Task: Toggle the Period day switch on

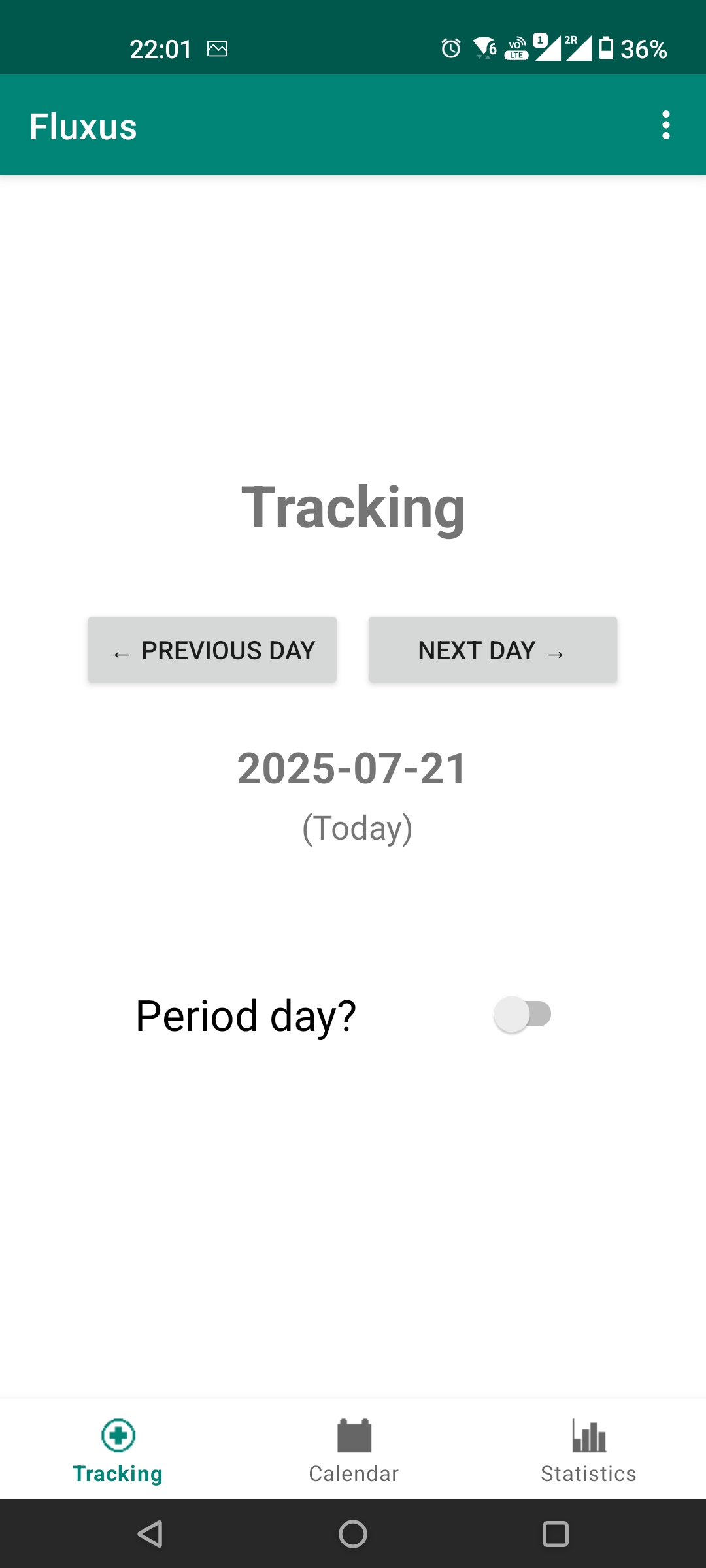Action: [522, 1015]
